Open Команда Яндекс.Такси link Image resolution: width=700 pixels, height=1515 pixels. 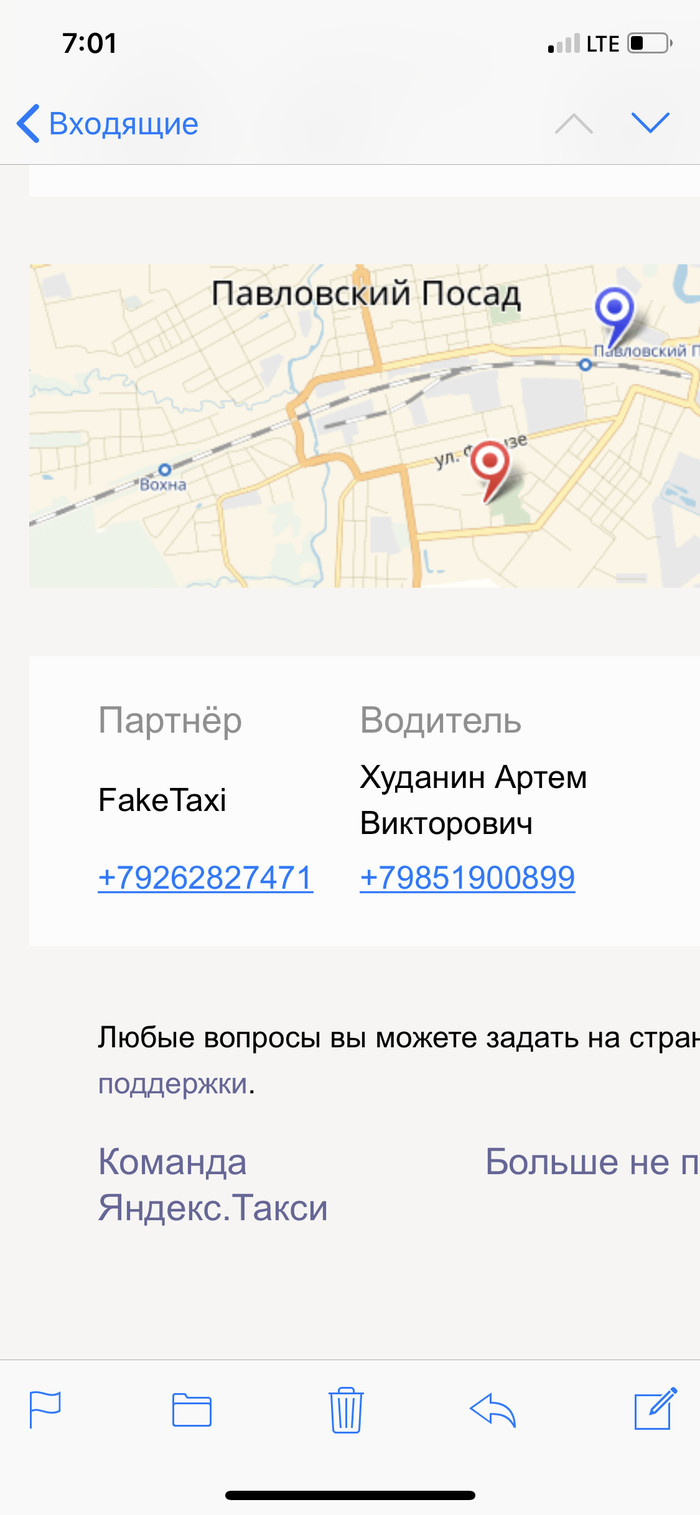[213, 1185]
